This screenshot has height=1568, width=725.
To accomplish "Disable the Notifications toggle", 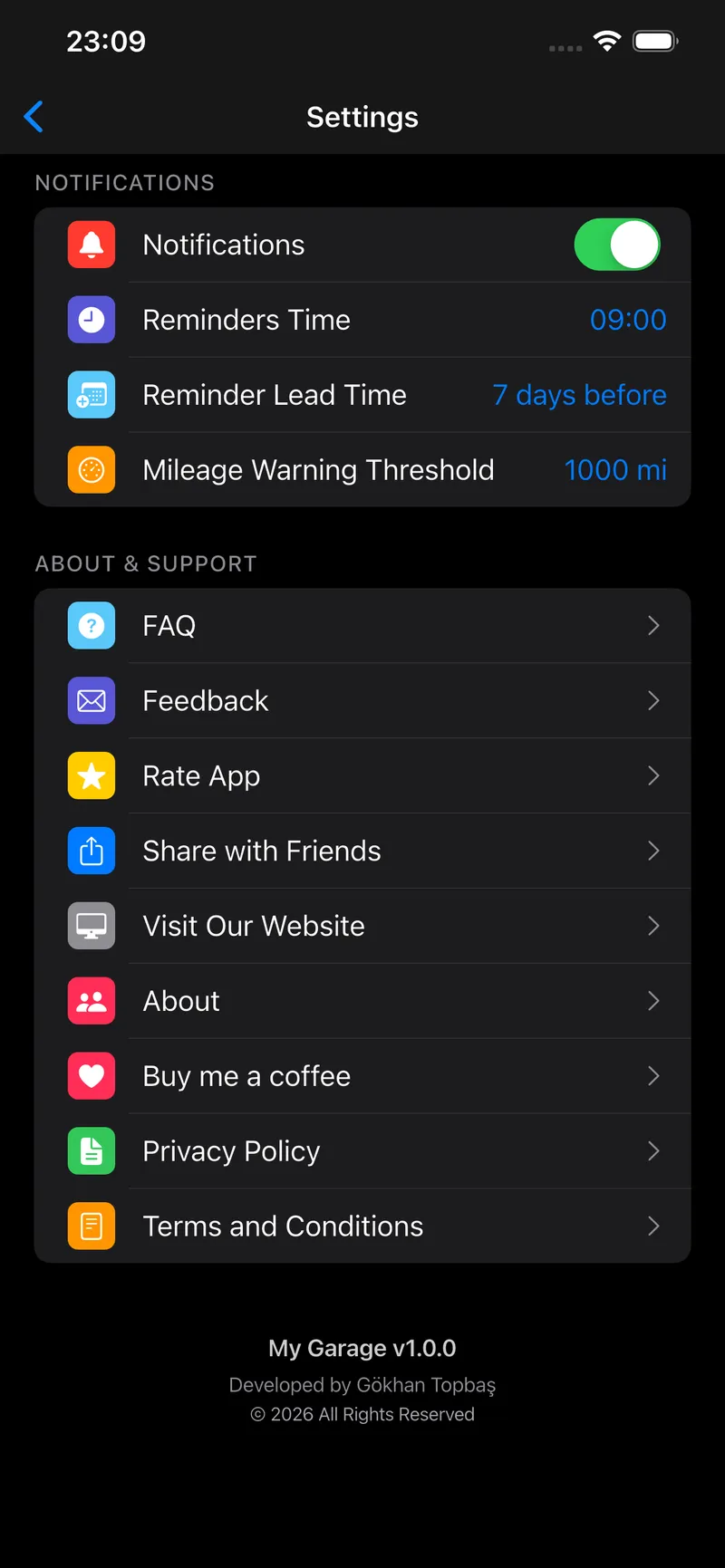I will pyautogui.click(x=617, y=245).
